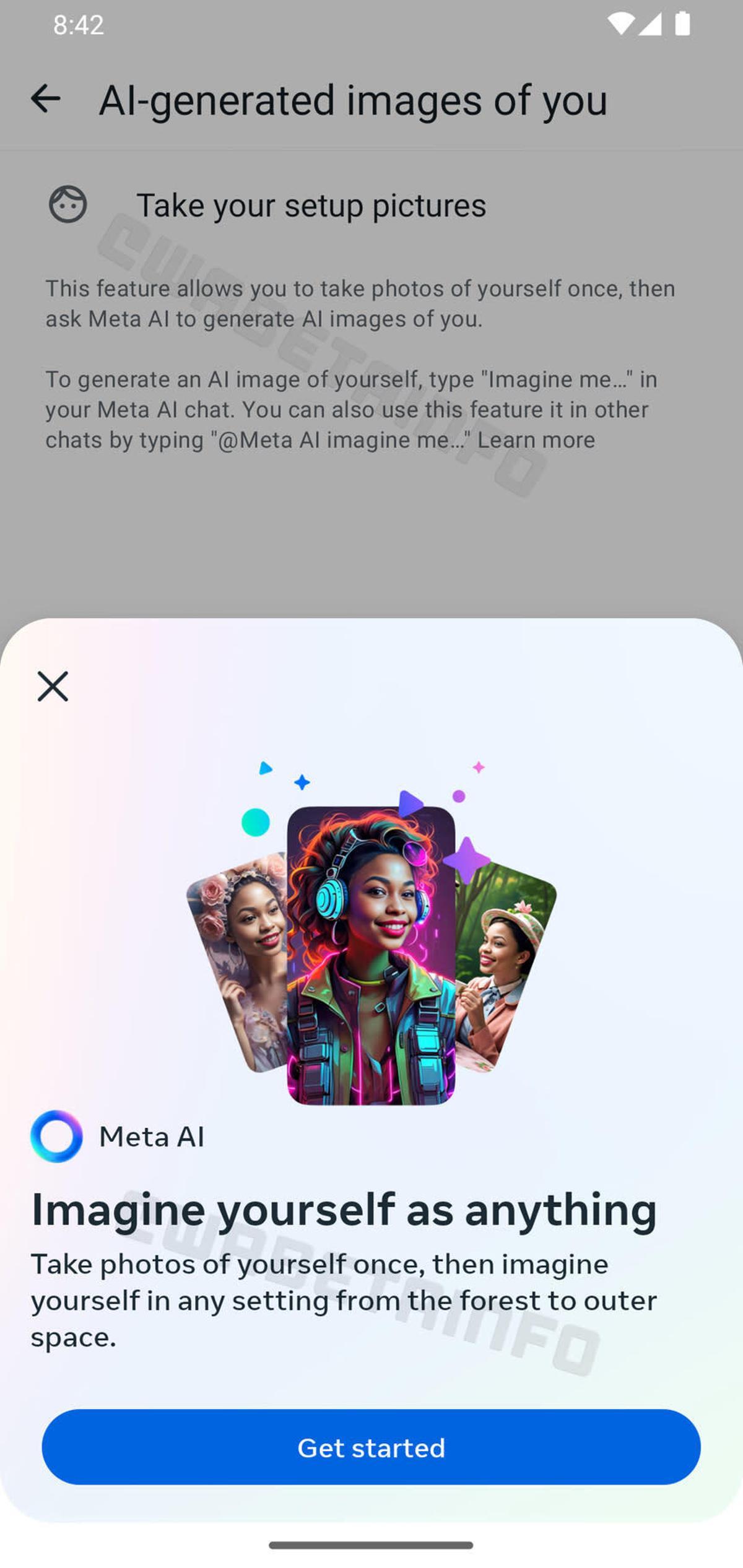Dismiss the sheet via the X icon
Viewport: 743px width, 1568px height.
tap(53, 687)
